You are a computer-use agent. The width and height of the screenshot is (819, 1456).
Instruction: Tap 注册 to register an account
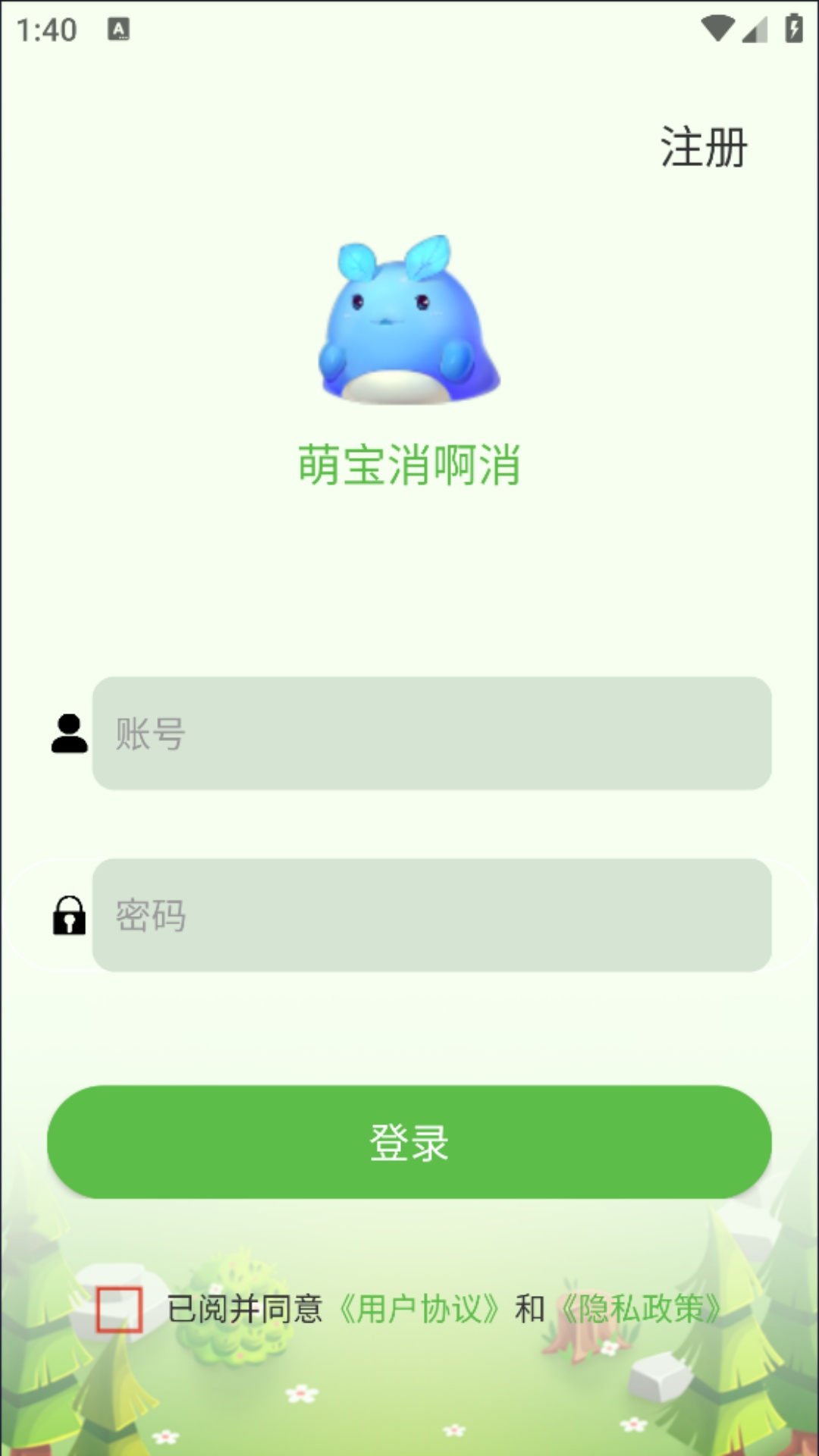pyautogui.click(x=704, y=147)
